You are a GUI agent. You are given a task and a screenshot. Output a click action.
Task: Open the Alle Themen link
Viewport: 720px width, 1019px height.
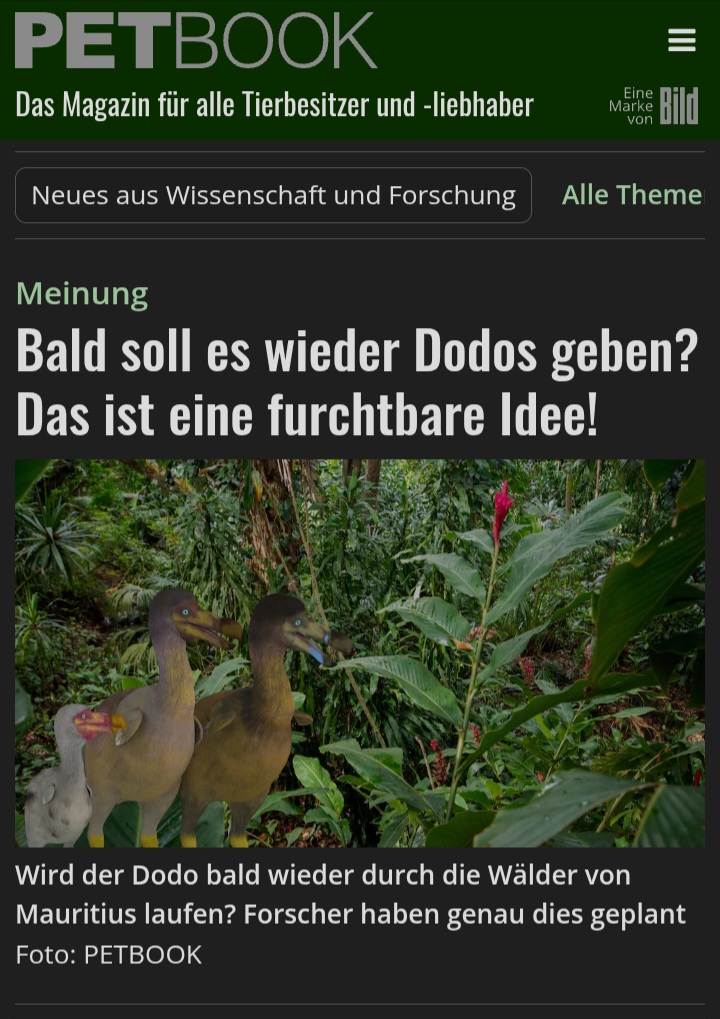[x=632, y=195]
